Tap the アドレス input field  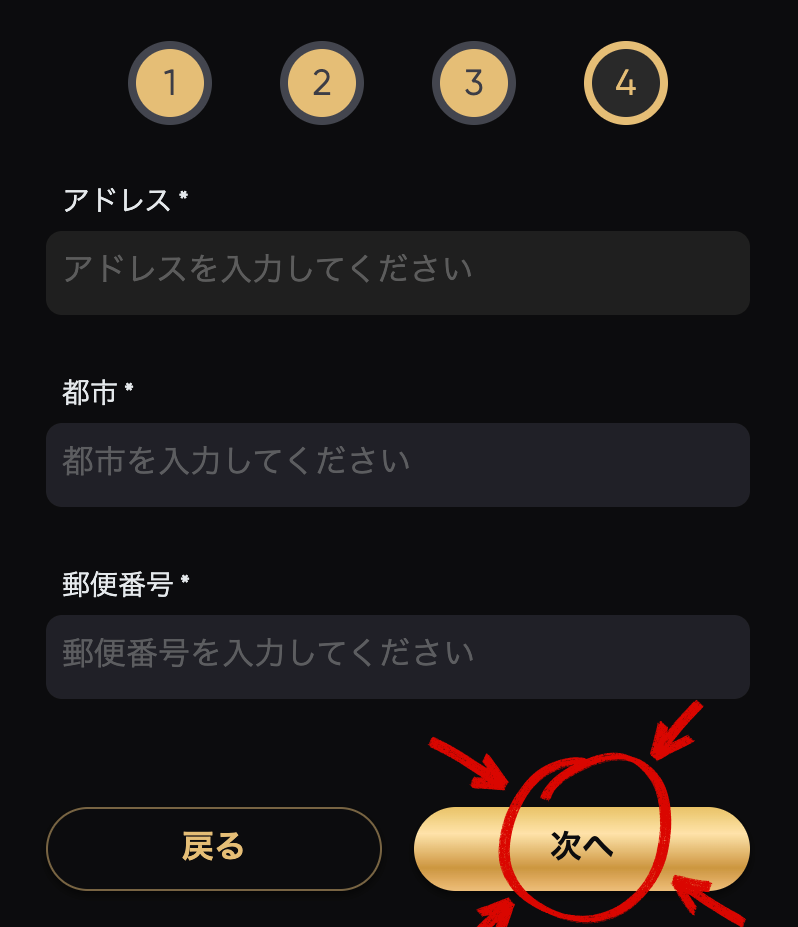[x=397, y=272]
